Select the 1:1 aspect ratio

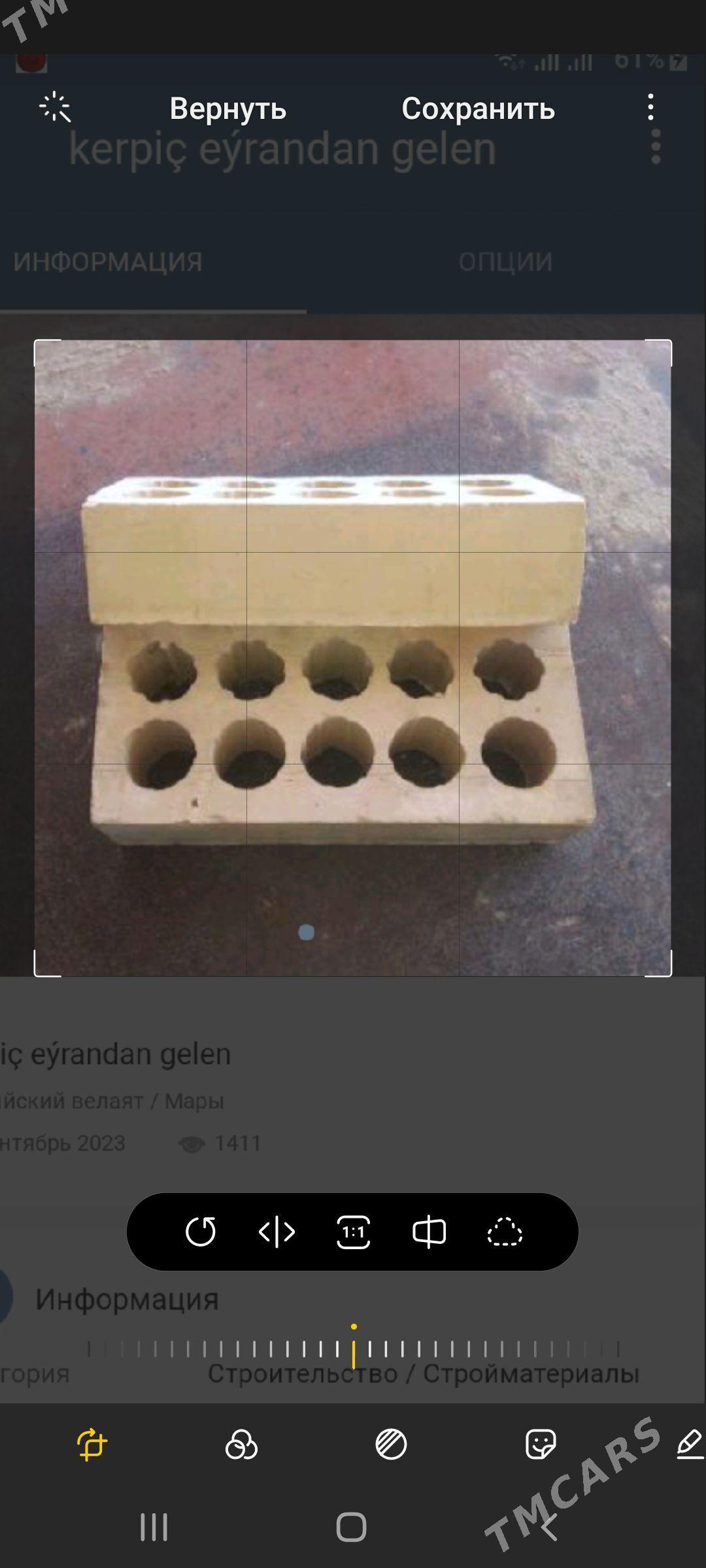click(353, 1232)
